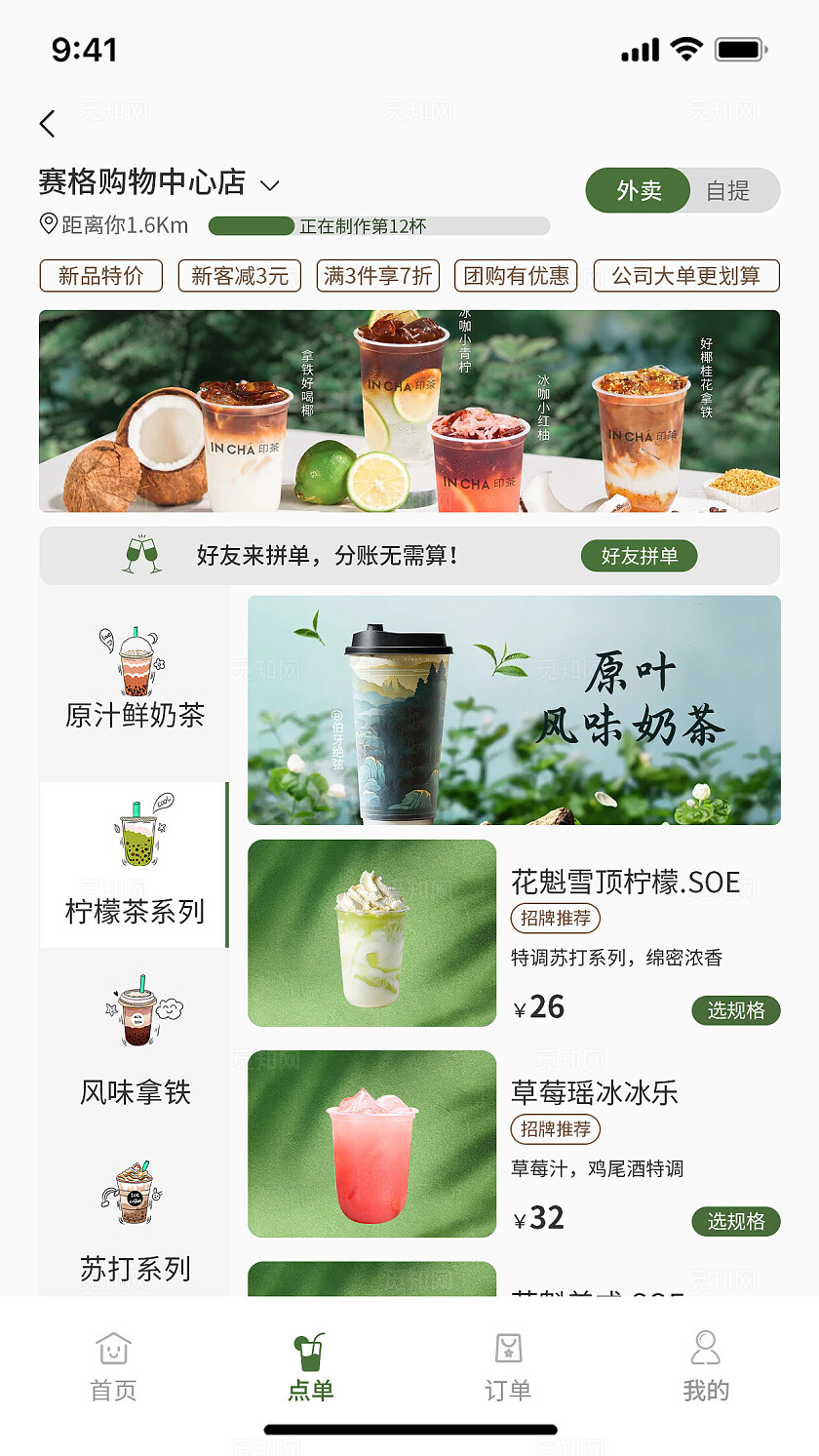Tap the back chevron at top left
The width and height of the screenshot is (819, 1456).
(x=47, y=123)
